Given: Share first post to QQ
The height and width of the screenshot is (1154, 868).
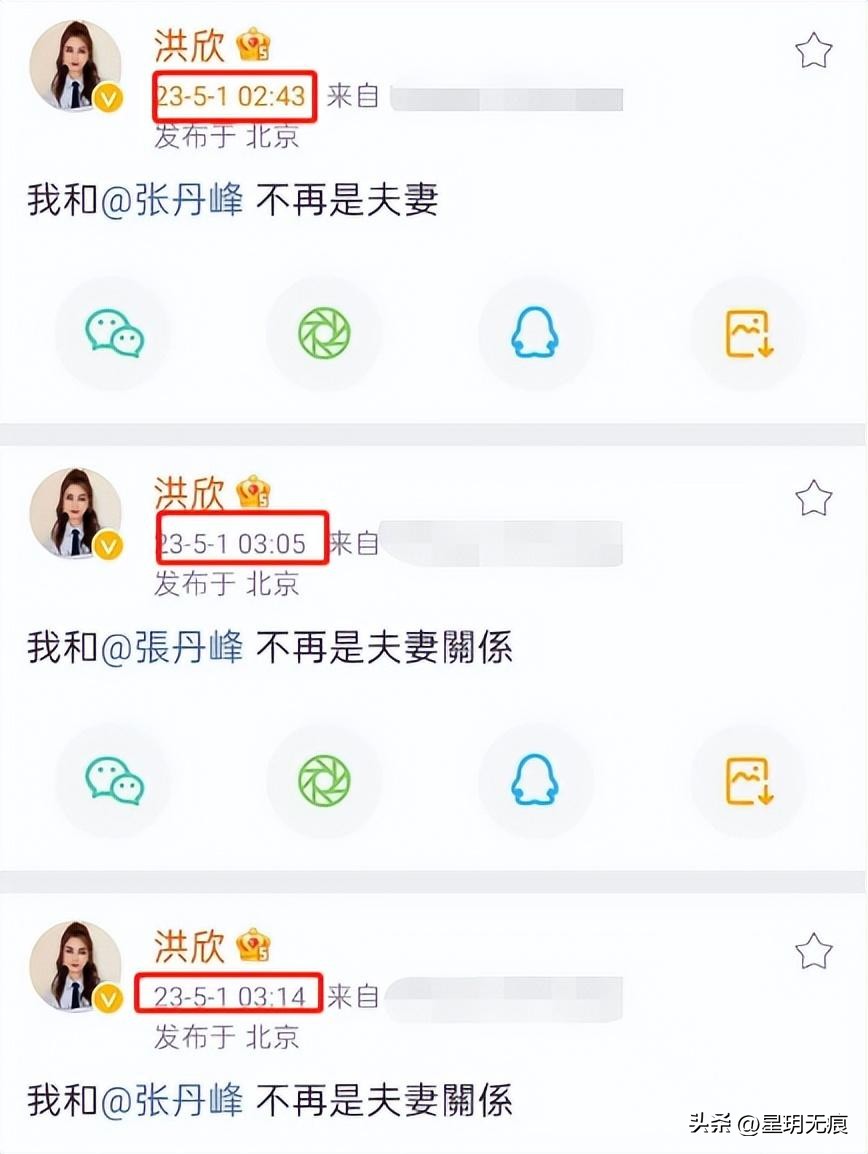Looking at the screenshot, I should 535,335.
